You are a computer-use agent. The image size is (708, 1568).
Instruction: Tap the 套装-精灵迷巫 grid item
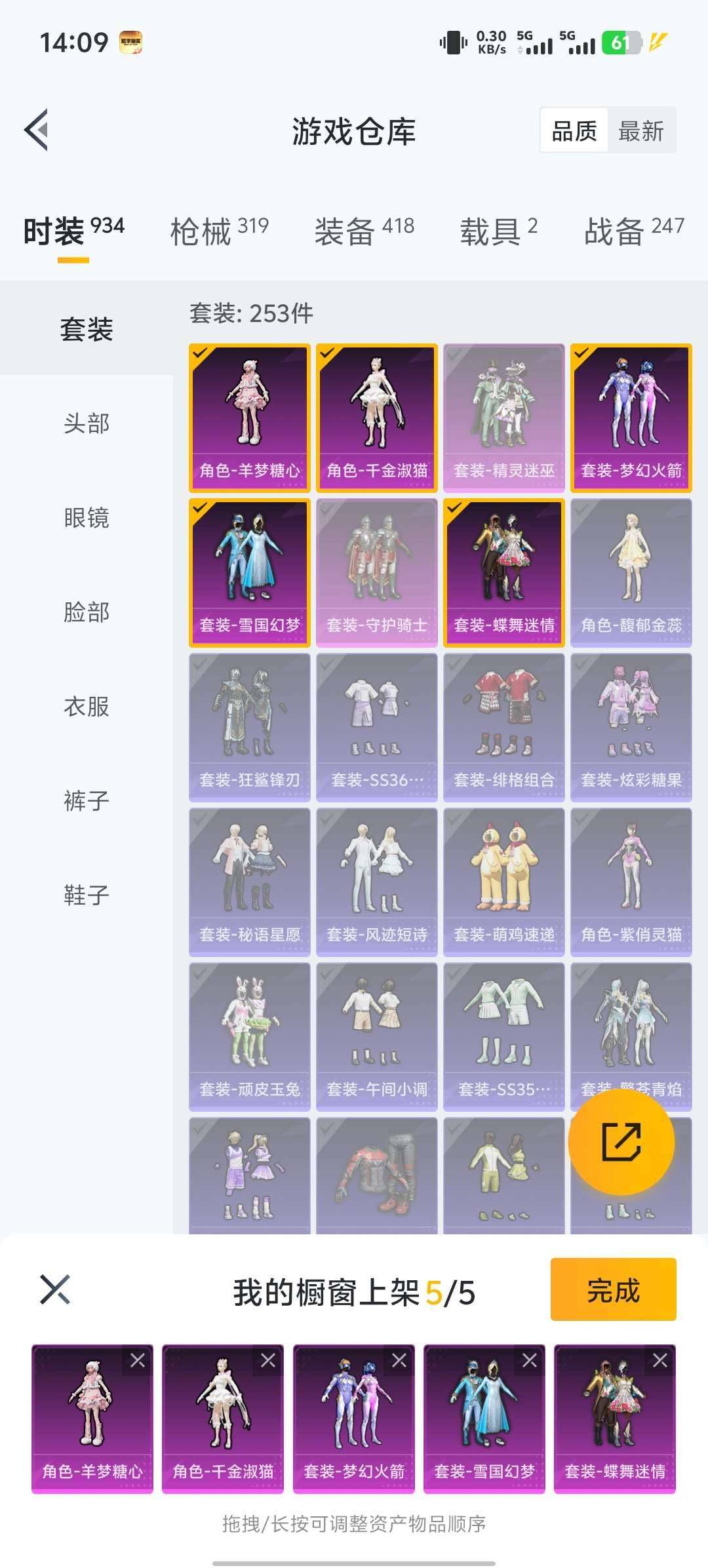click(503, 418)
